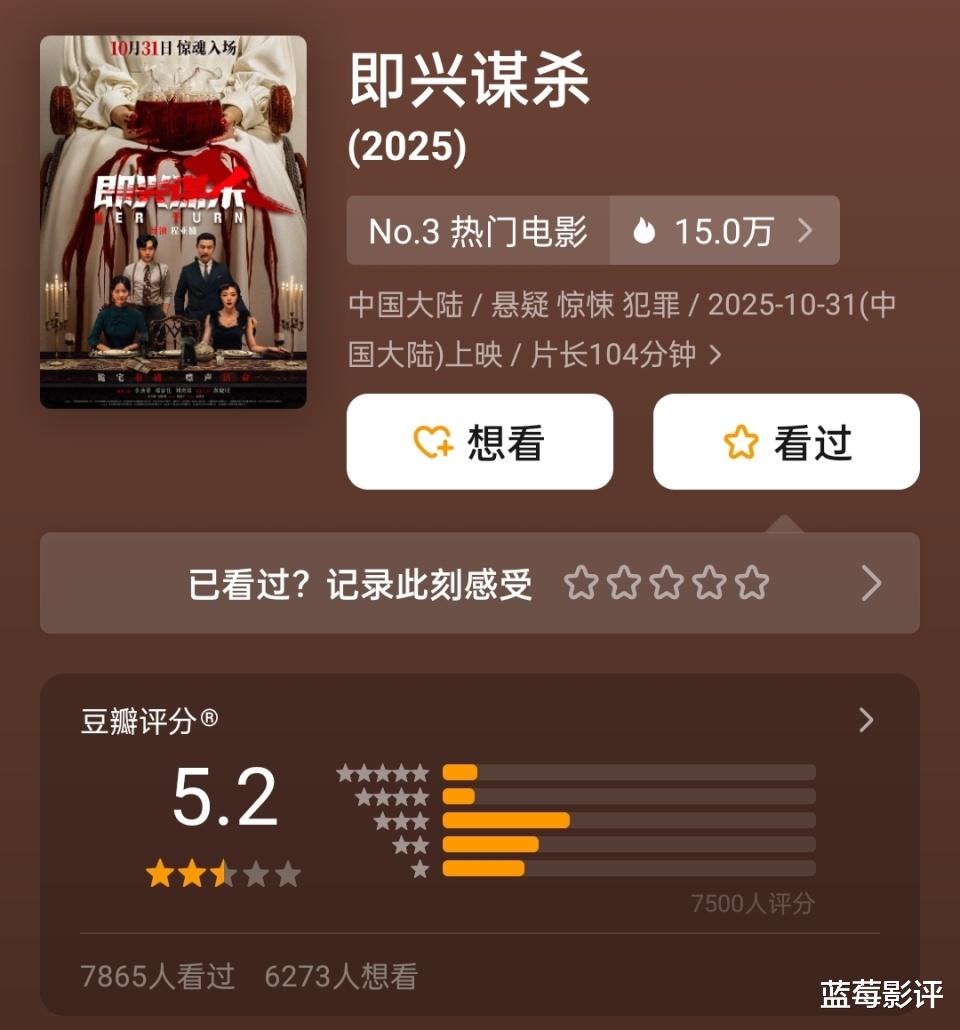Rate five stars in the feeling banner

[752, 583]
